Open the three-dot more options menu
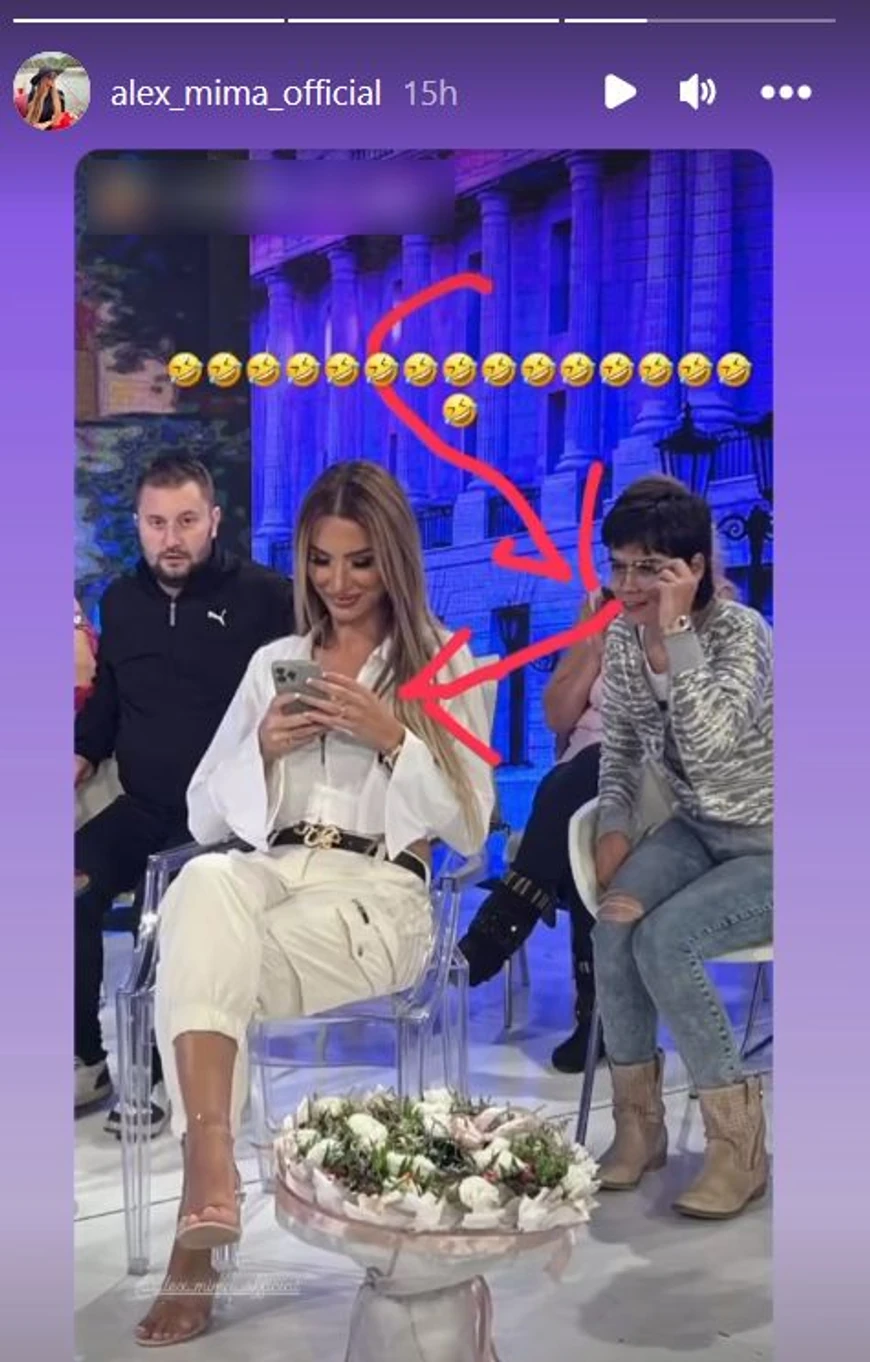 (785, 92)
